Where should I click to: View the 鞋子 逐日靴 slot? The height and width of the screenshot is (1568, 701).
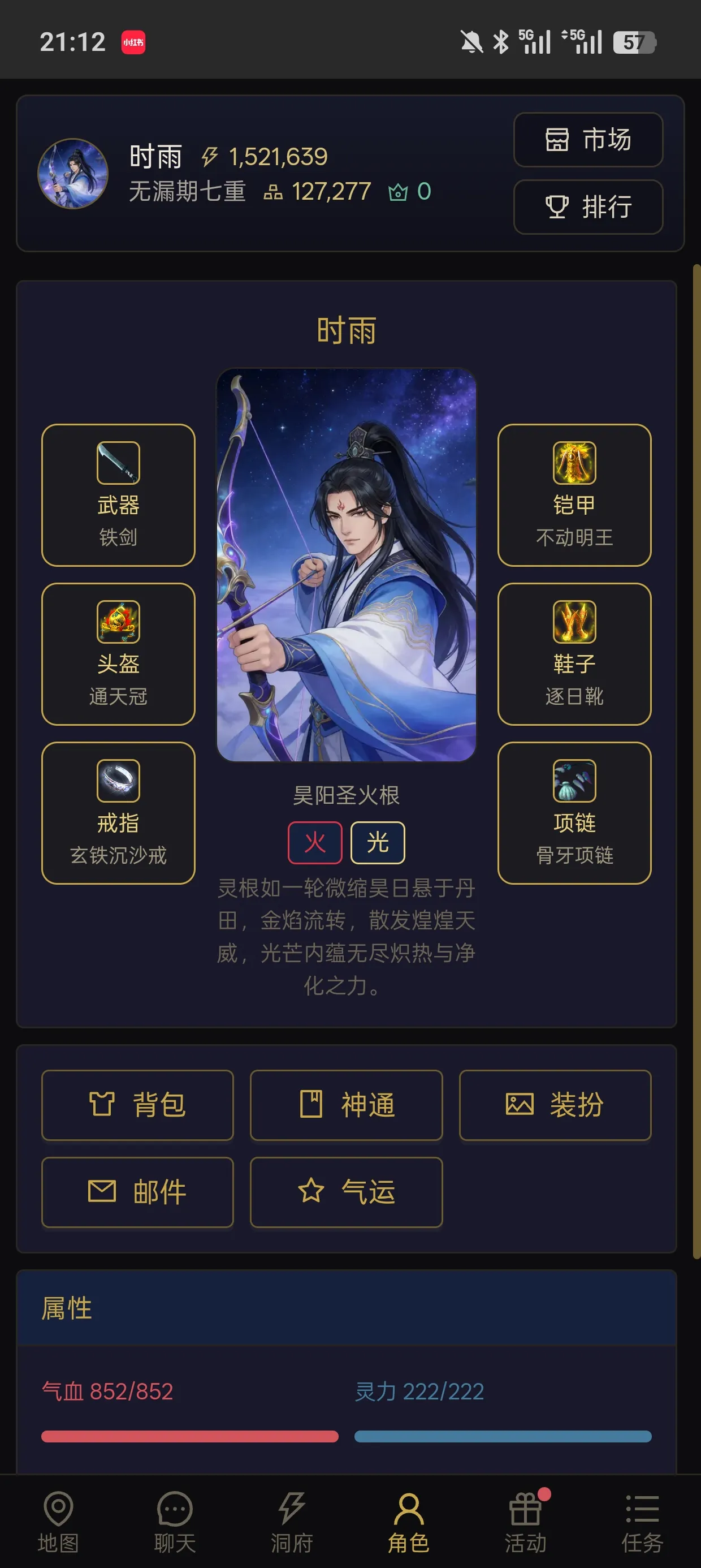(574, 654)
